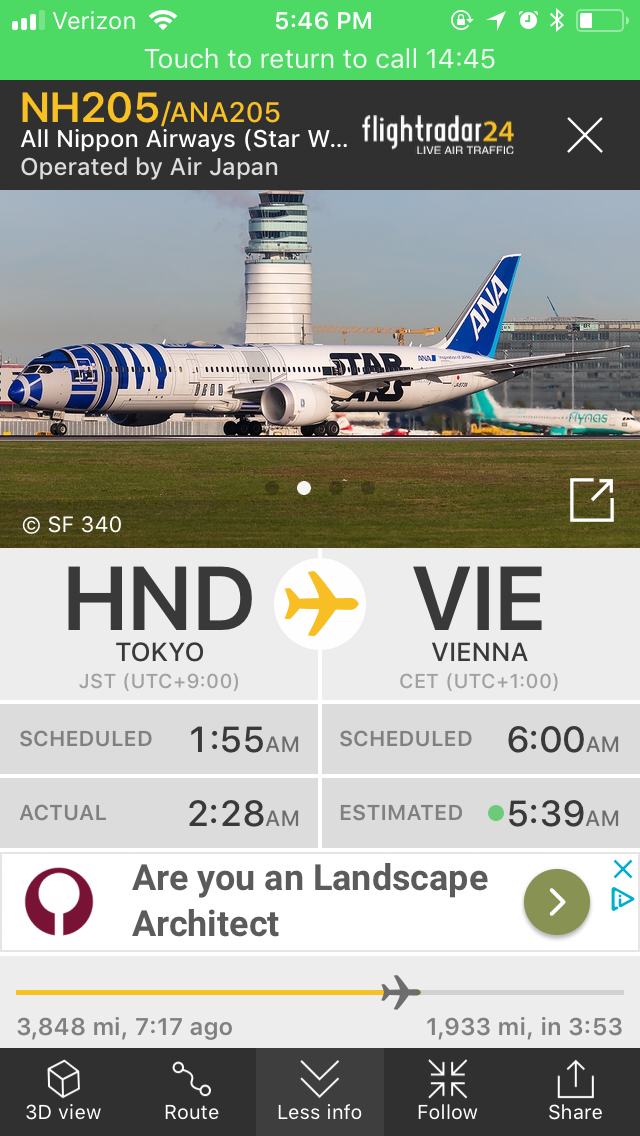Follow this flight on the map
Viewport: 640px width, 1136px height.
coord(447,1091)
